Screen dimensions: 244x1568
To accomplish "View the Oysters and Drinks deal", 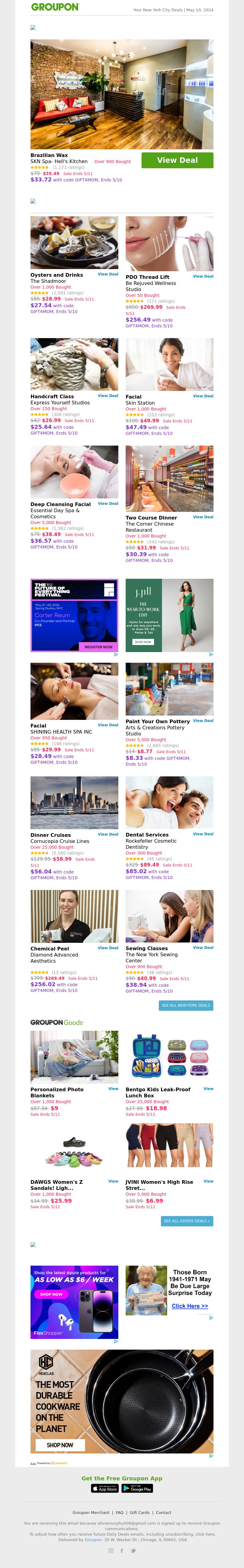I will tap(108, 274).
